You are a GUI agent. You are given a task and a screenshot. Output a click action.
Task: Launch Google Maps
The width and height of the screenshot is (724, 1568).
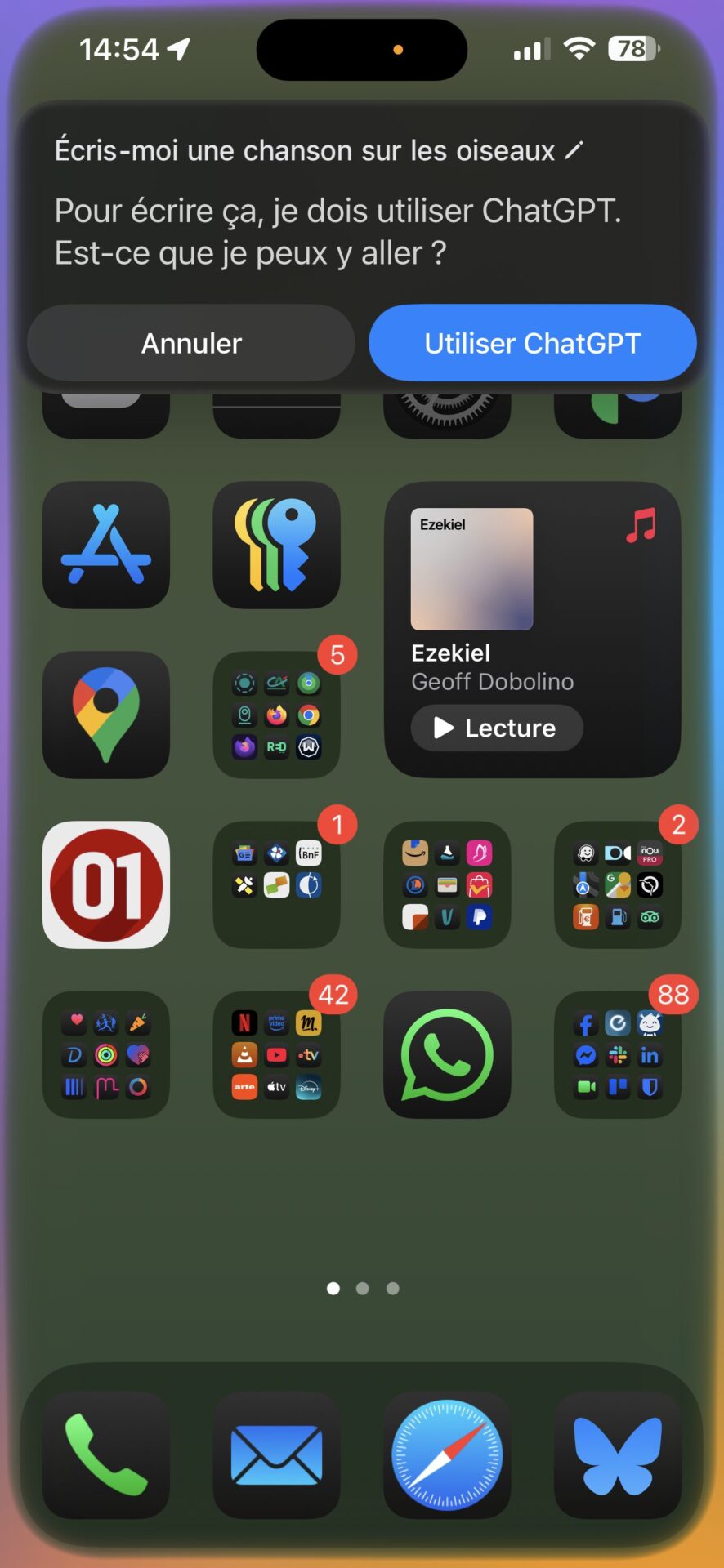(106, 715)
